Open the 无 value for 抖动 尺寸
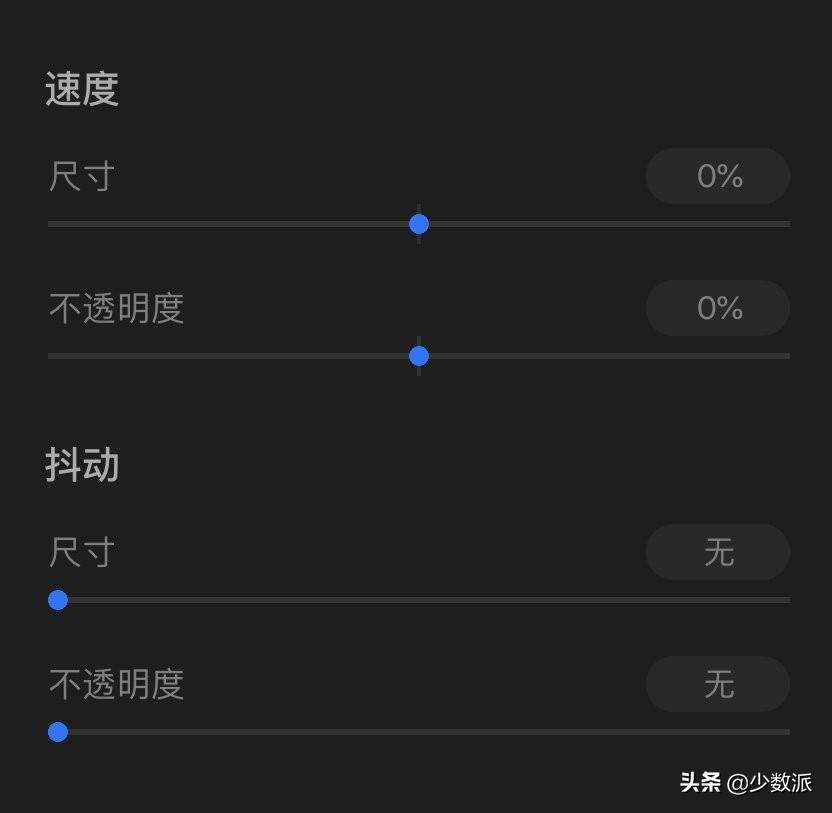This screenshot has width=832, height=813. tap(718, 552)
